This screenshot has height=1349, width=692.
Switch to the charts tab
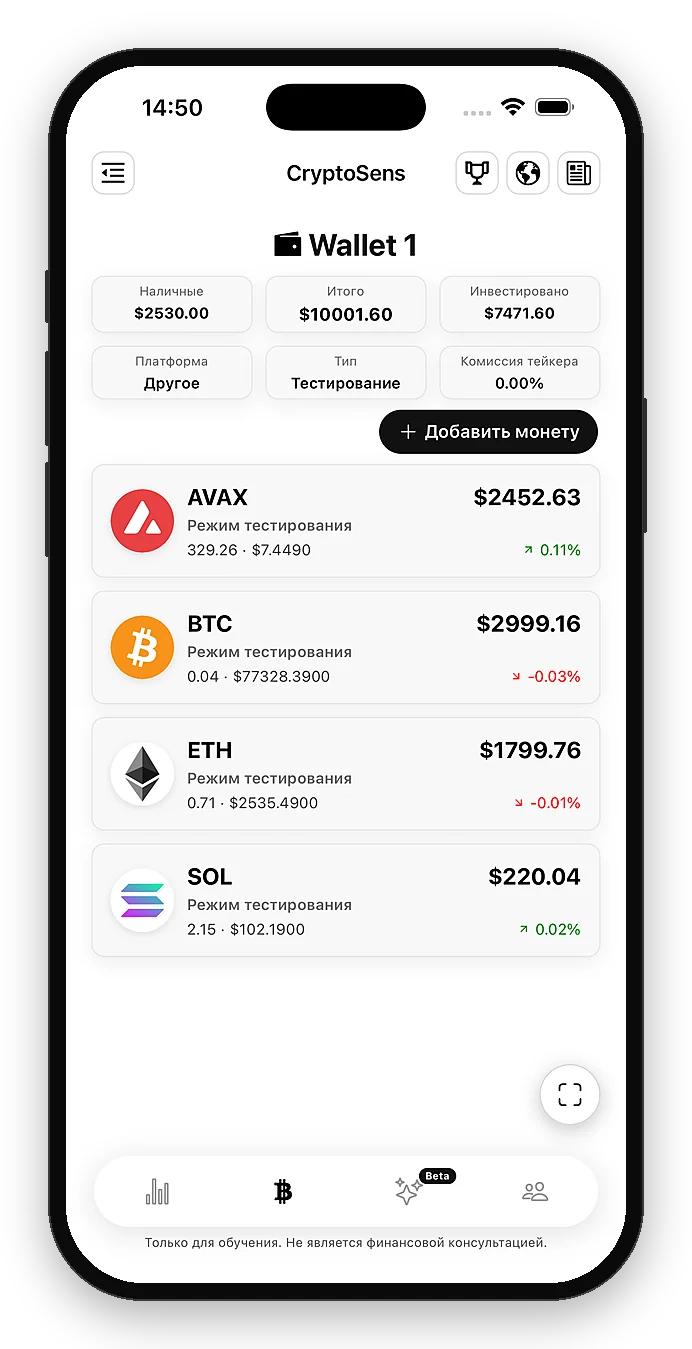[x=157, y=1191]
